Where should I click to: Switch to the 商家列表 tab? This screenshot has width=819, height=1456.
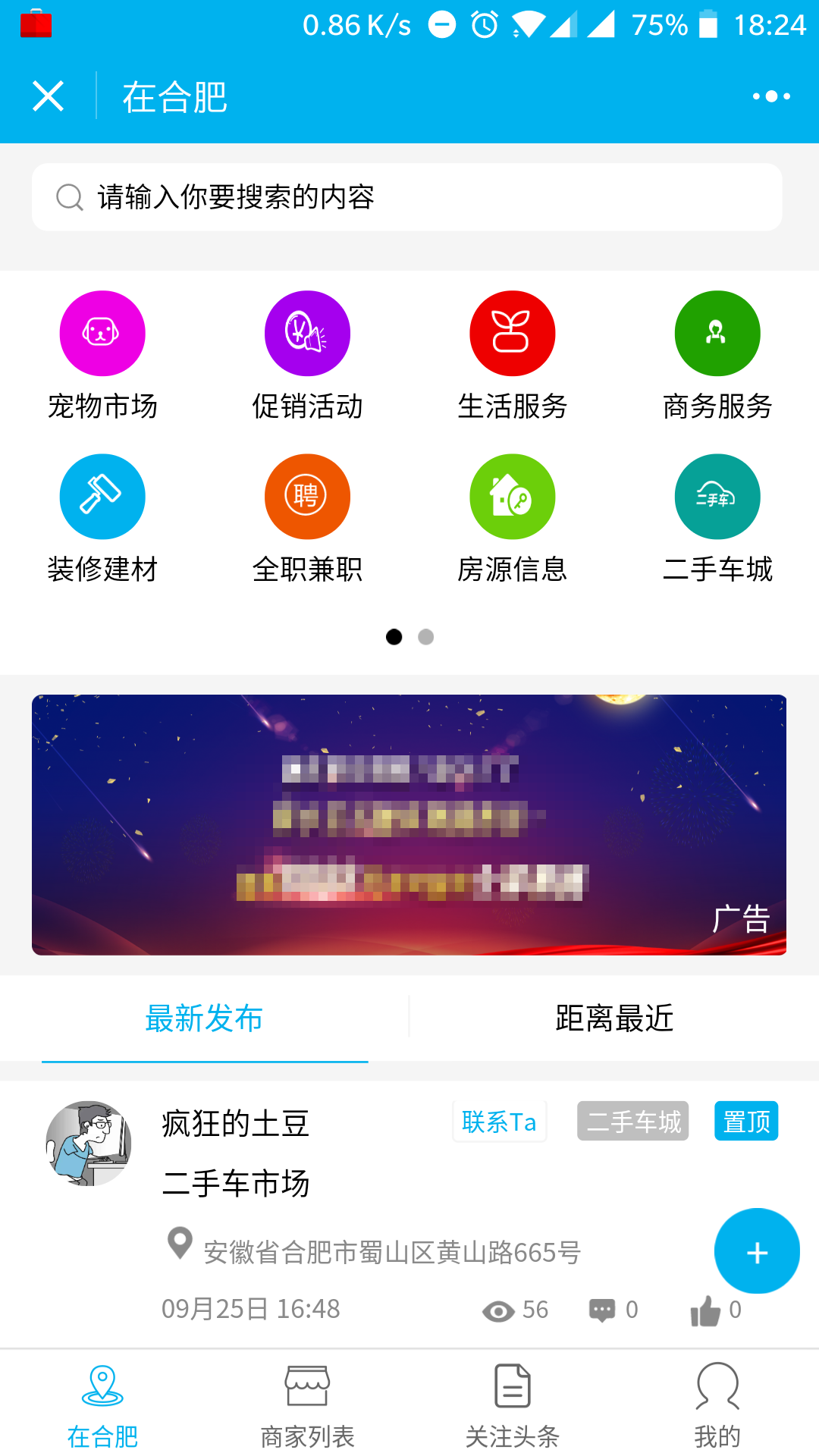point(307,1405)
